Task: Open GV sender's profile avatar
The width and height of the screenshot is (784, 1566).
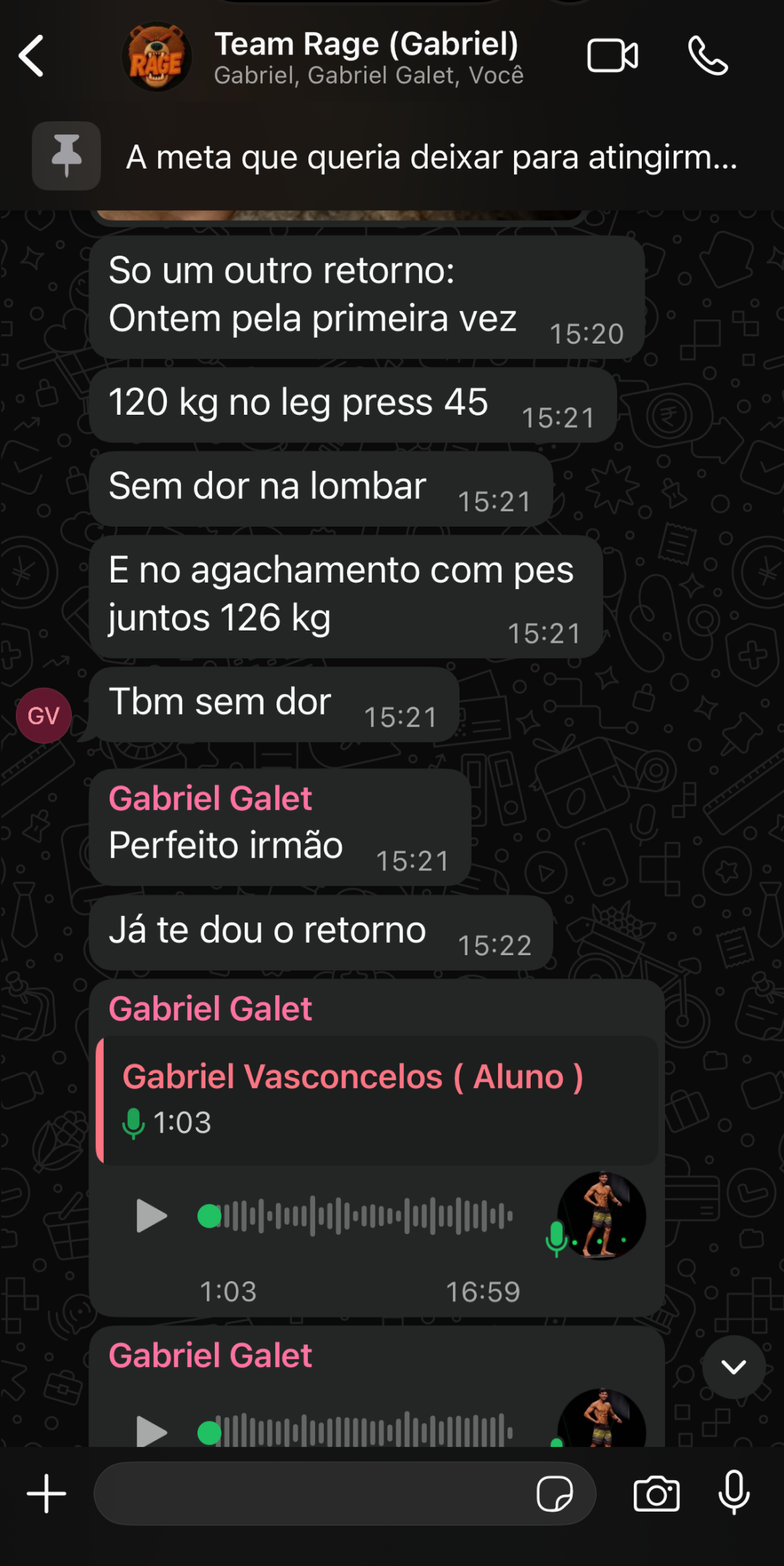Action: 44,715
